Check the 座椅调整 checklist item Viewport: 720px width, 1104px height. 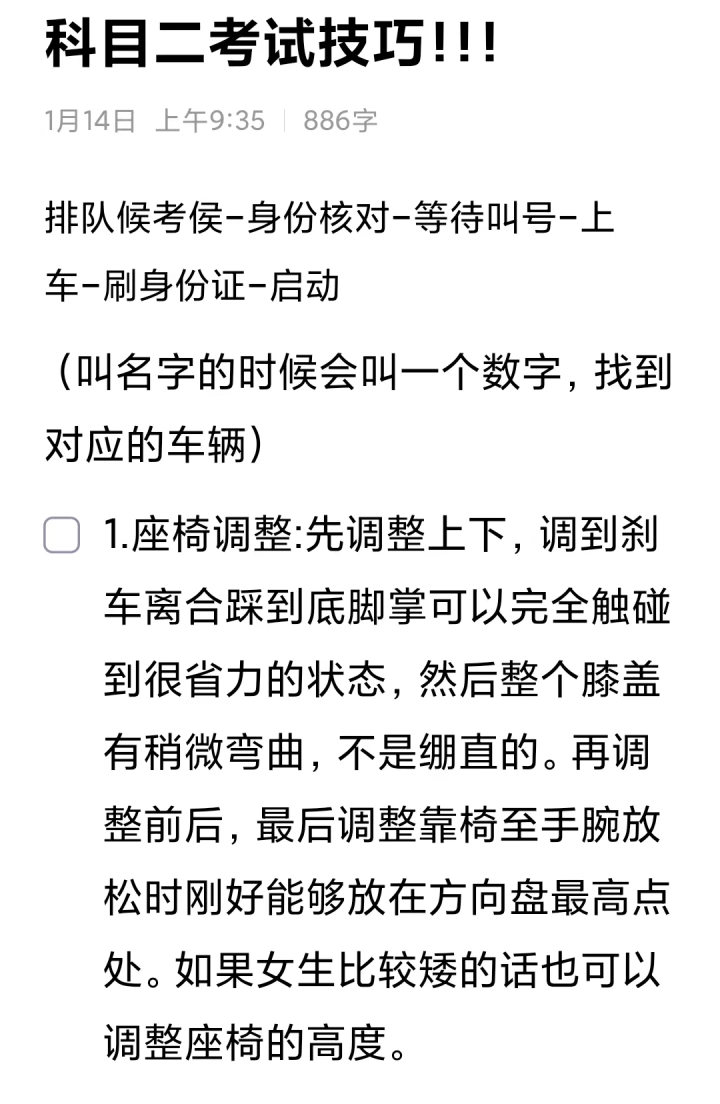point(62,537)
